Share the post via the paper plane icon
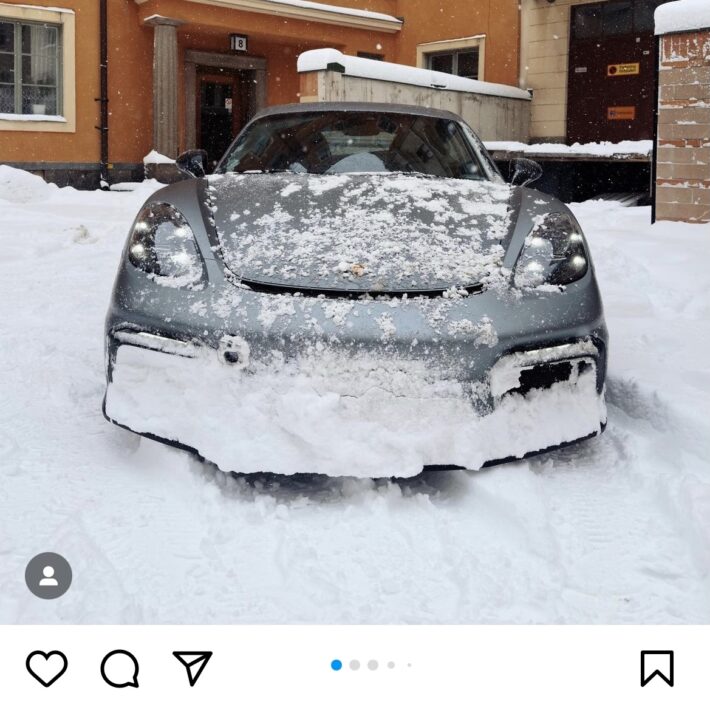Image resolution: width=710 pixels, height=710 pixels. coord(192,668)
